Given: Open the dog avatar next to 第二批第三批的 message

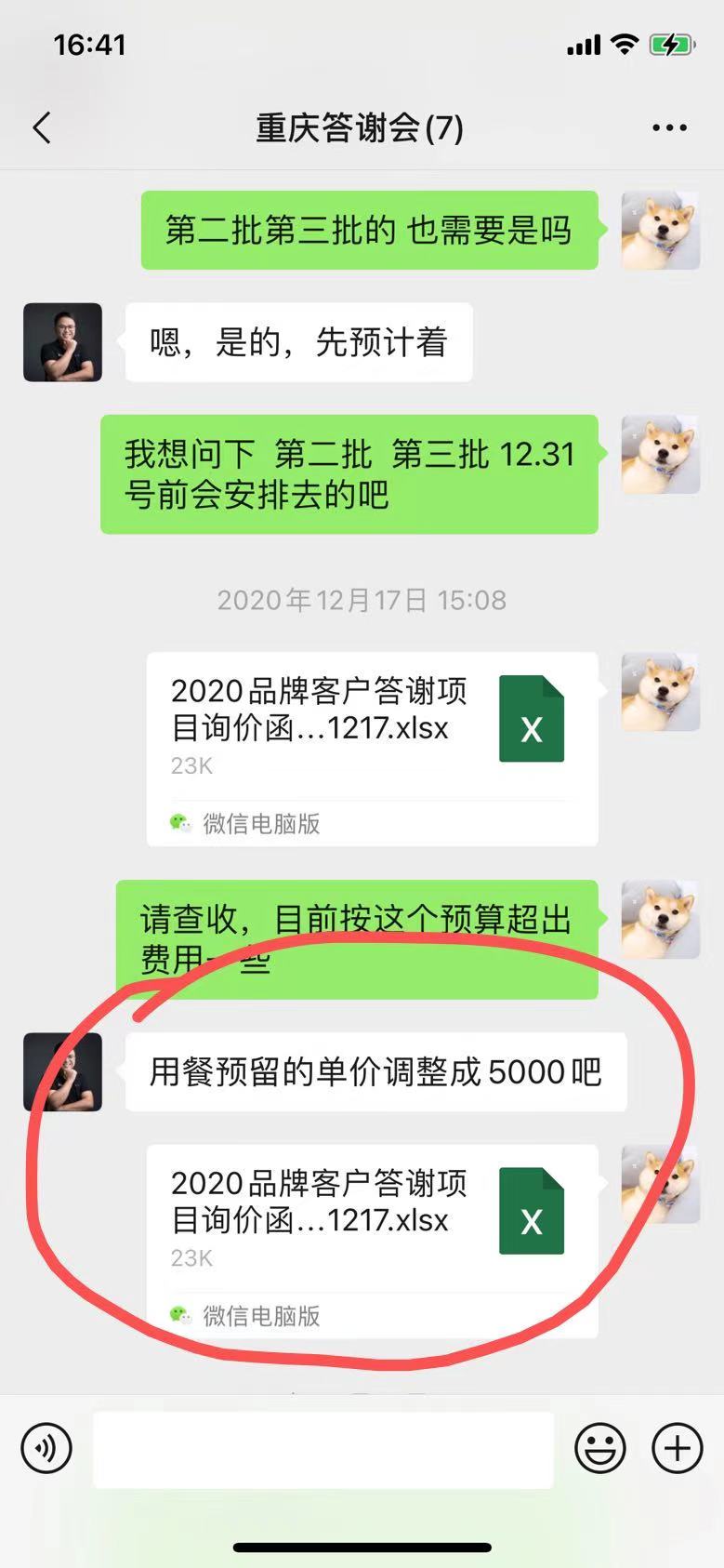Looking at the screenshot, I should [660, 231].
